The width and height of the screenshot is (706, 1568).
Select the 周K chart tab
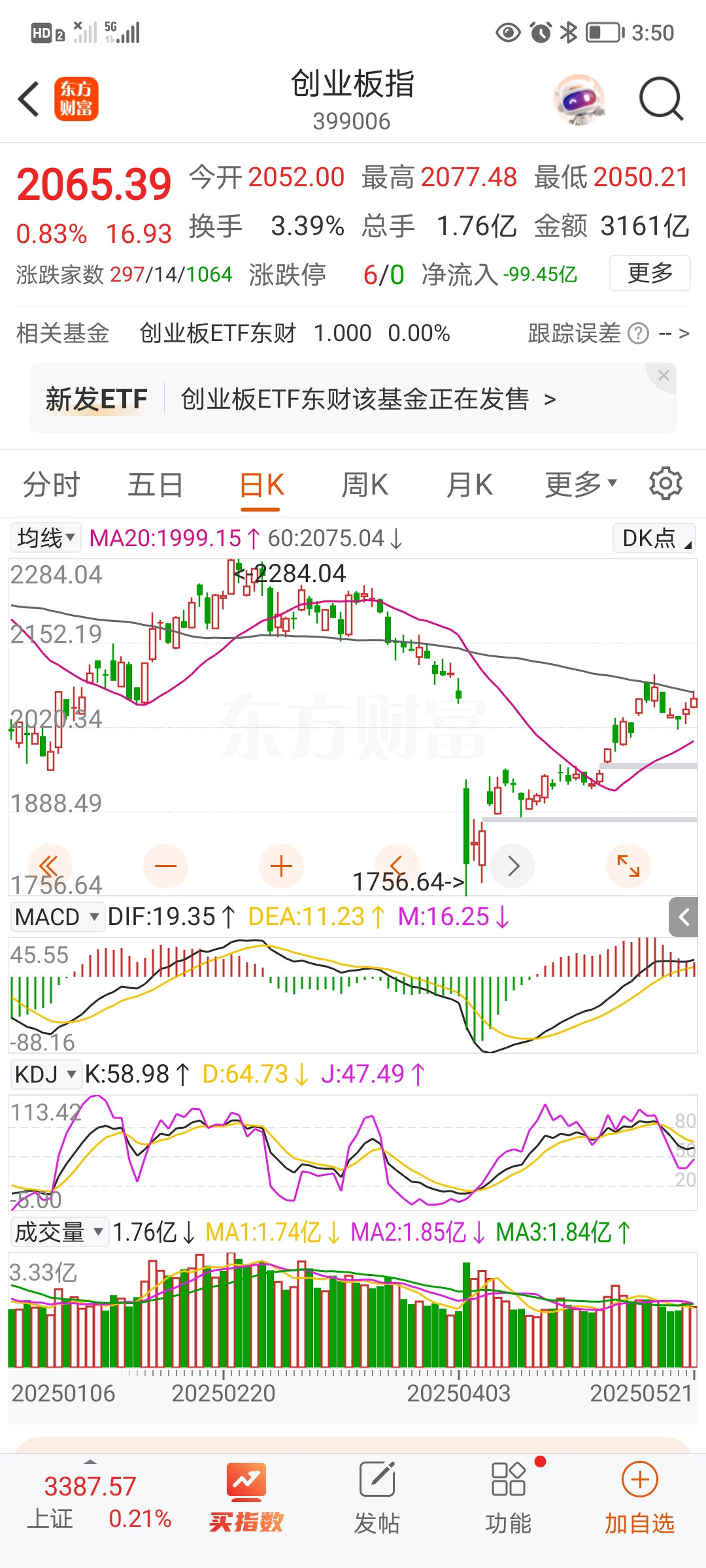click(x=365, y=485)
